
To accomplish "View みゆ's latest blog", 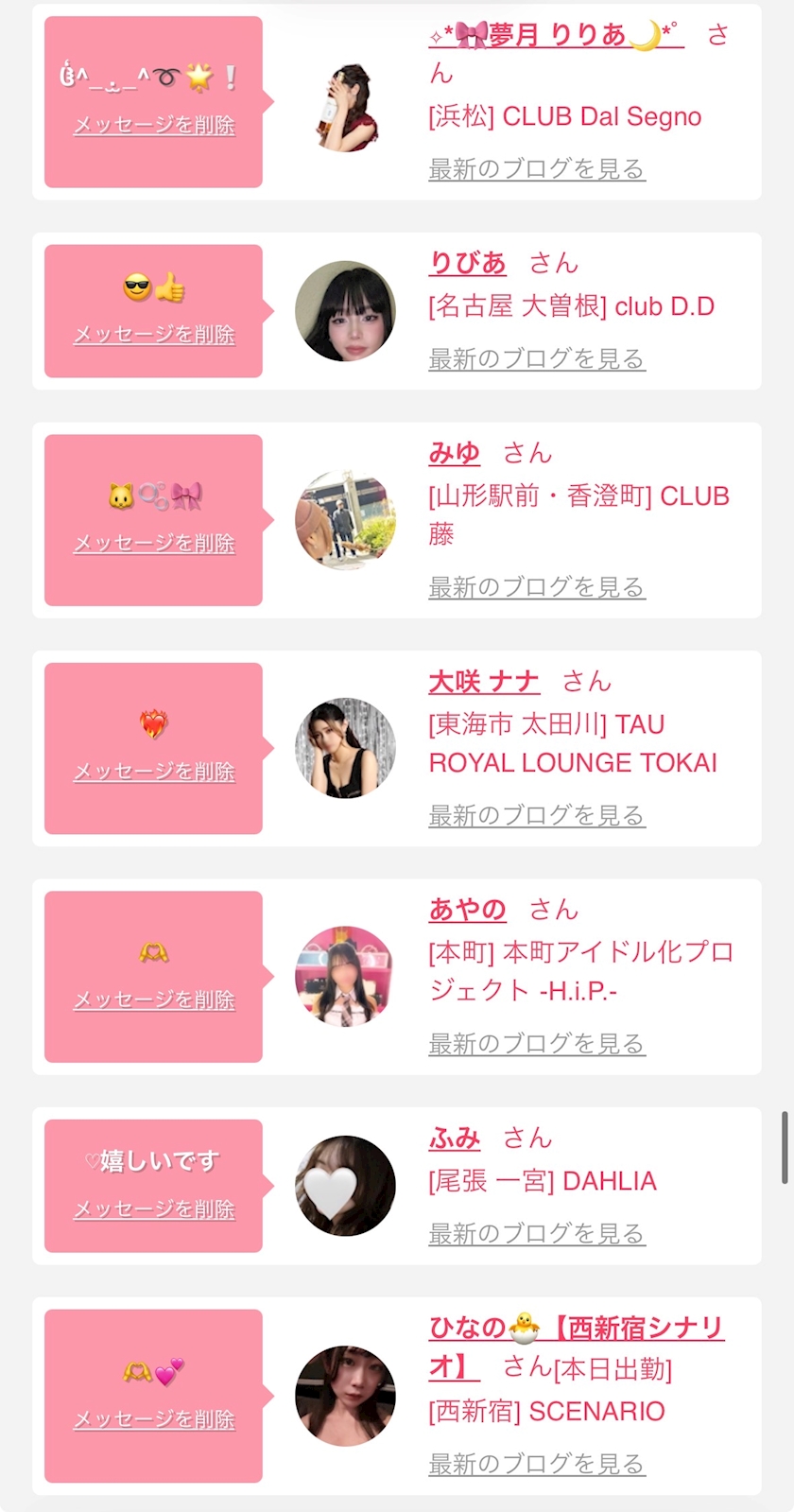I will click(536, 587).
